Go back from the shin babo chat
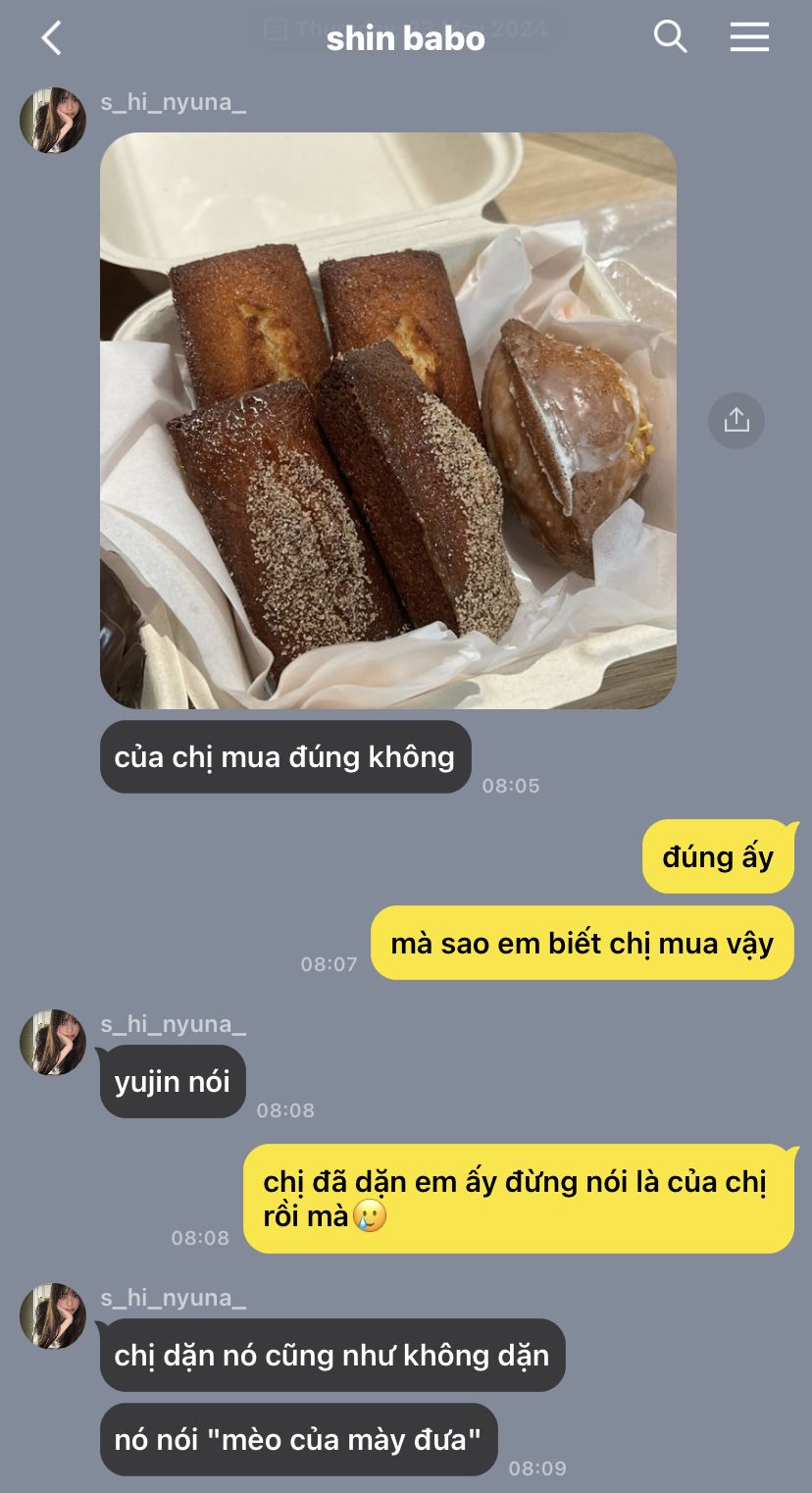The image size is (812, 1493). [51, 38]
